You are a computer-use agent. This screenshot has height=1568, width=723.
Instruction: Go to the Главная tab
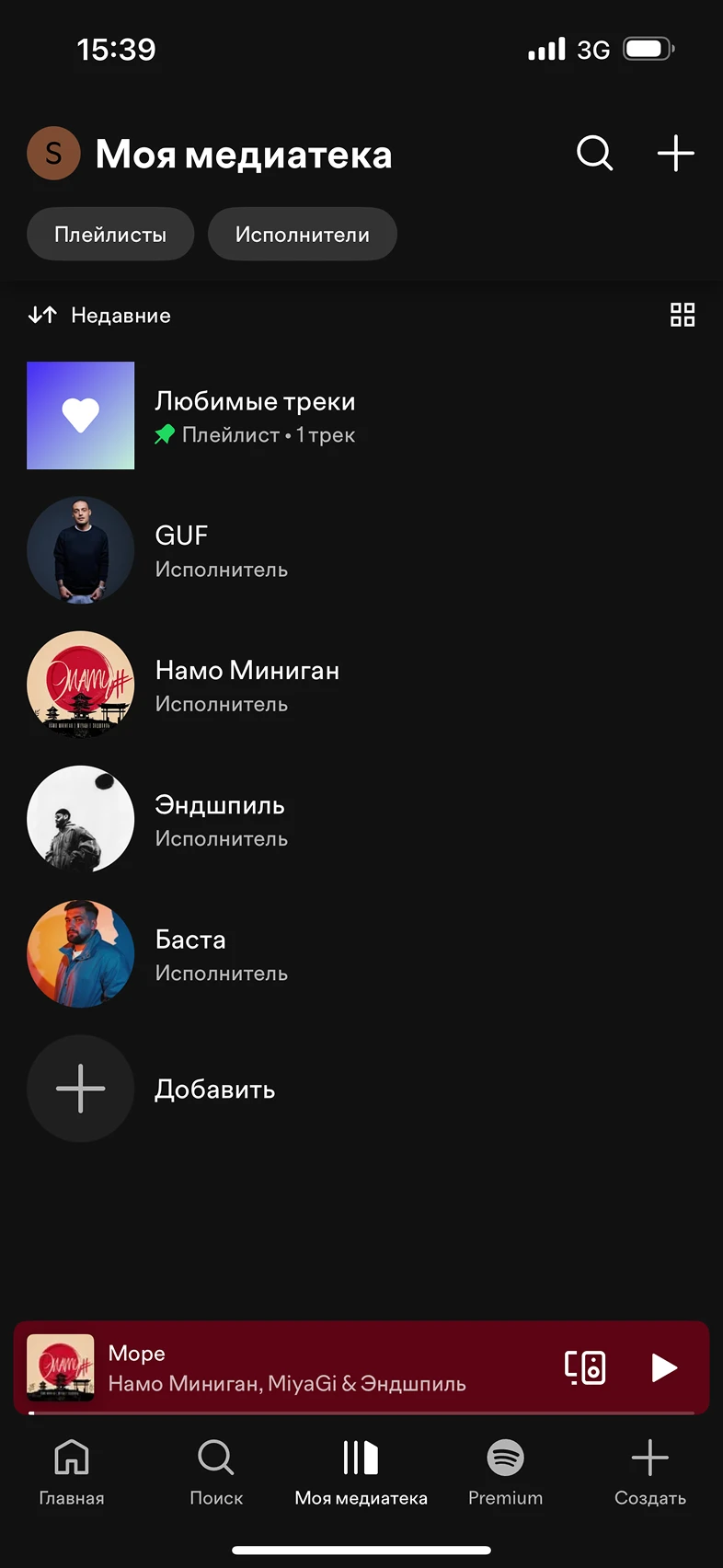72,1470
